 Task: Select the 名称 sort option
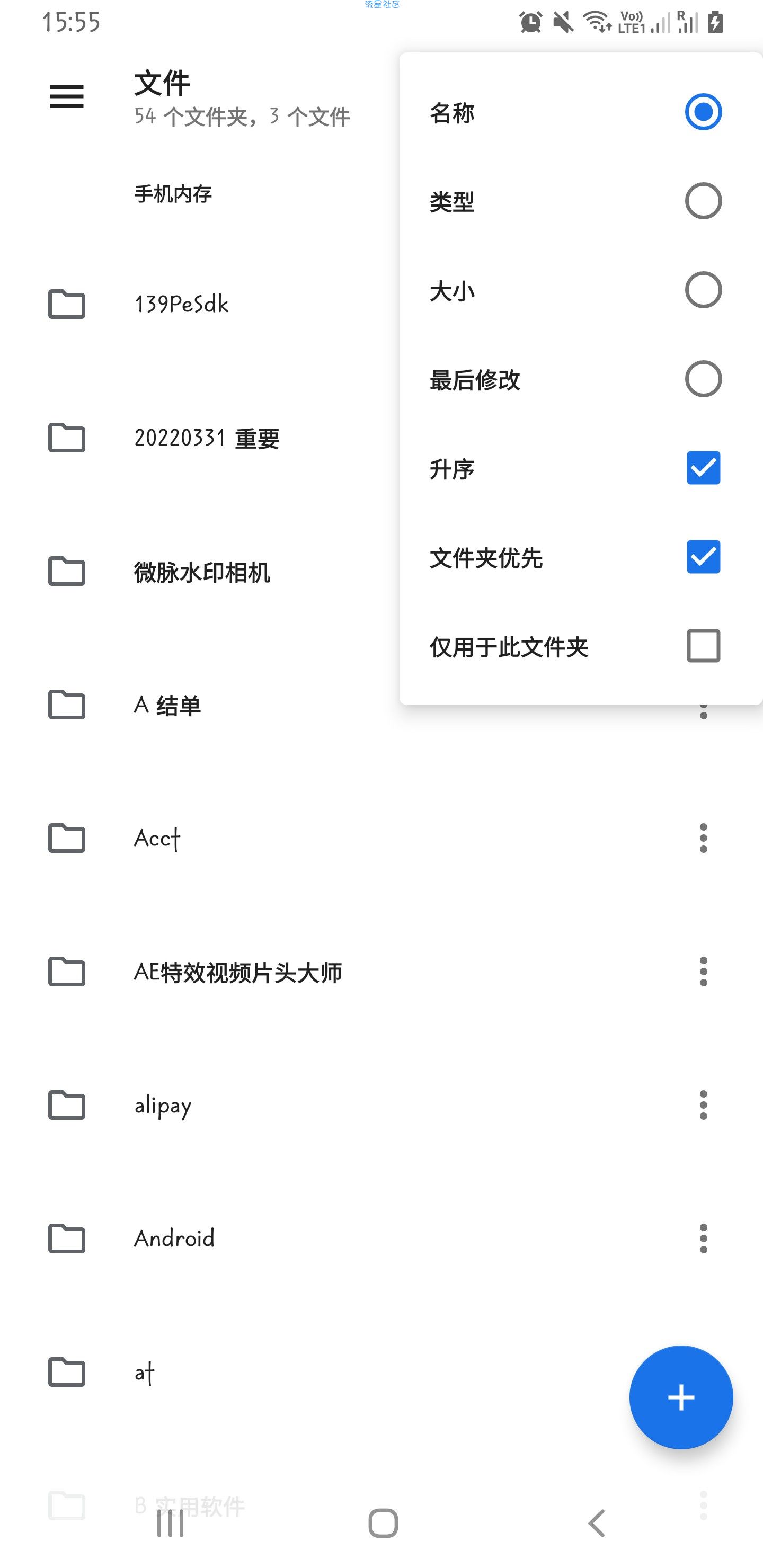pyautogui.click(x=581, y=113)
